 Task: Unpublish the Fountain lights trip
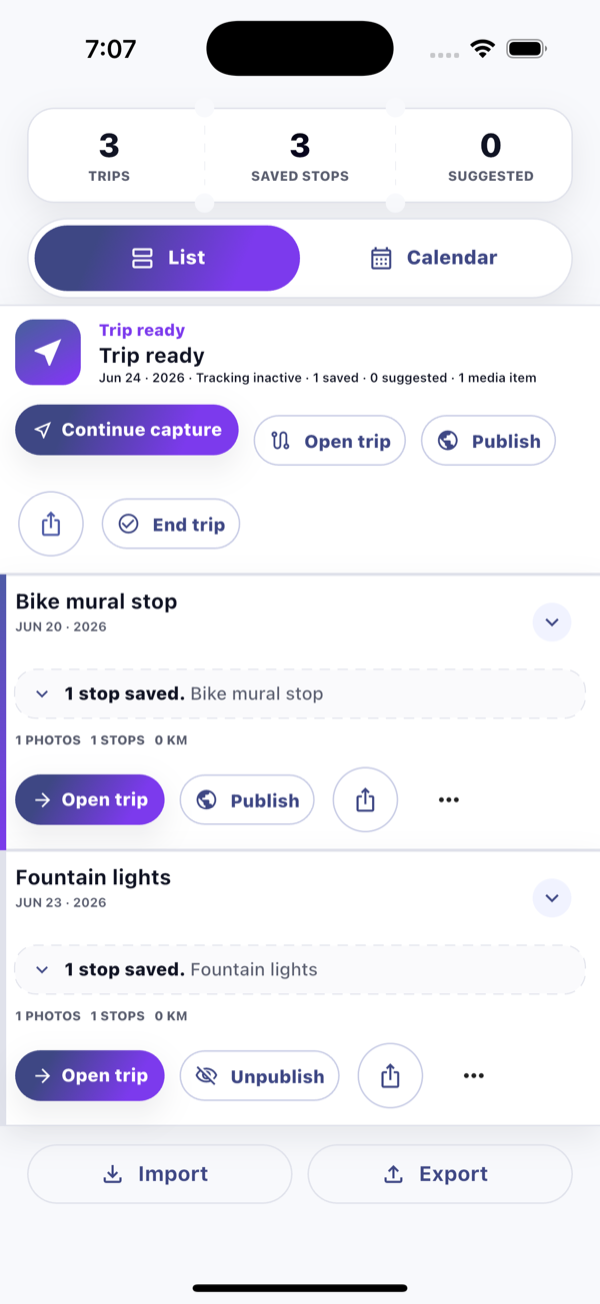coord(260,1076)
